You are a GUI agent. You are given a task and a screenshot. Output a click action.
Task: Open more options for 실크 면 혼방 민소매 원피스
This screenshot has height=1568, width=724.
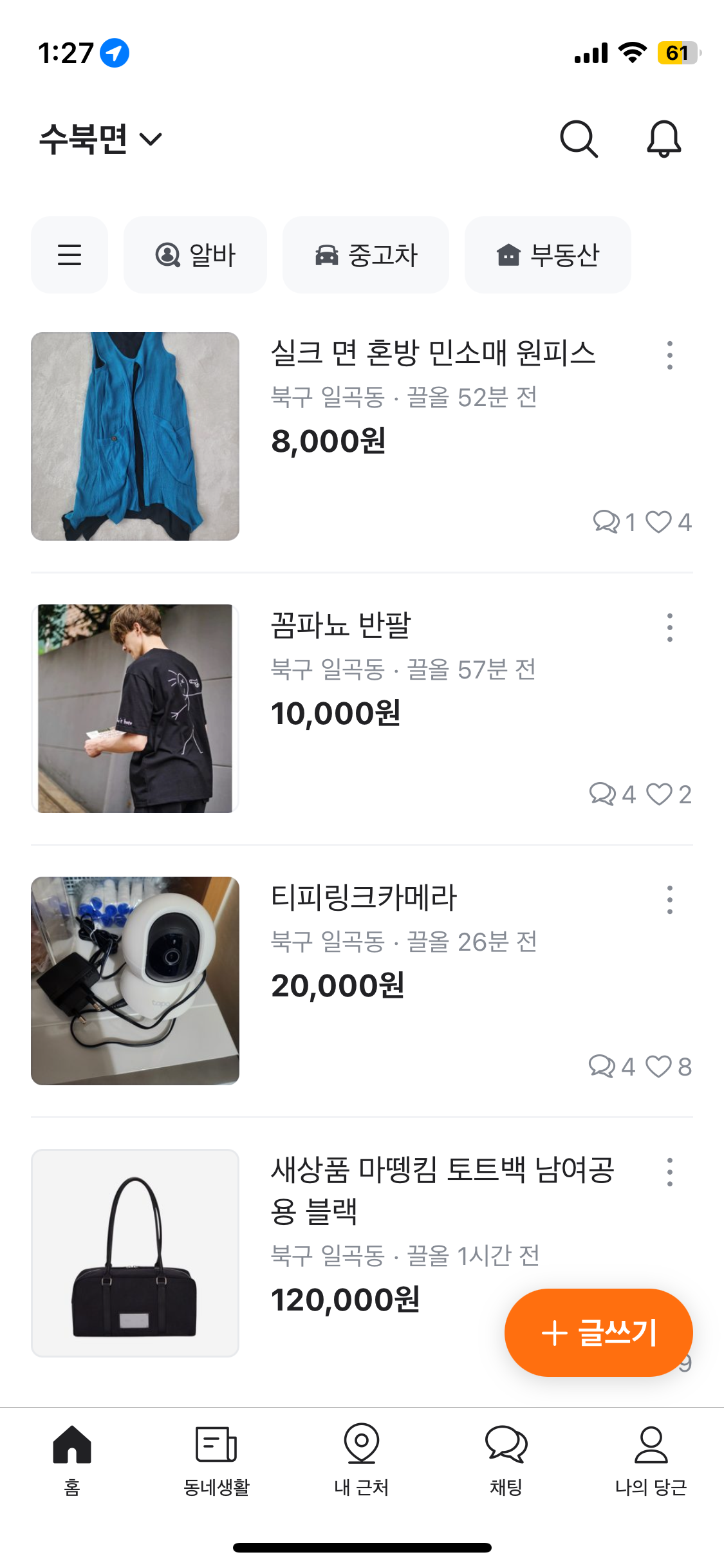pyautogui.click(x=670, y=355)
